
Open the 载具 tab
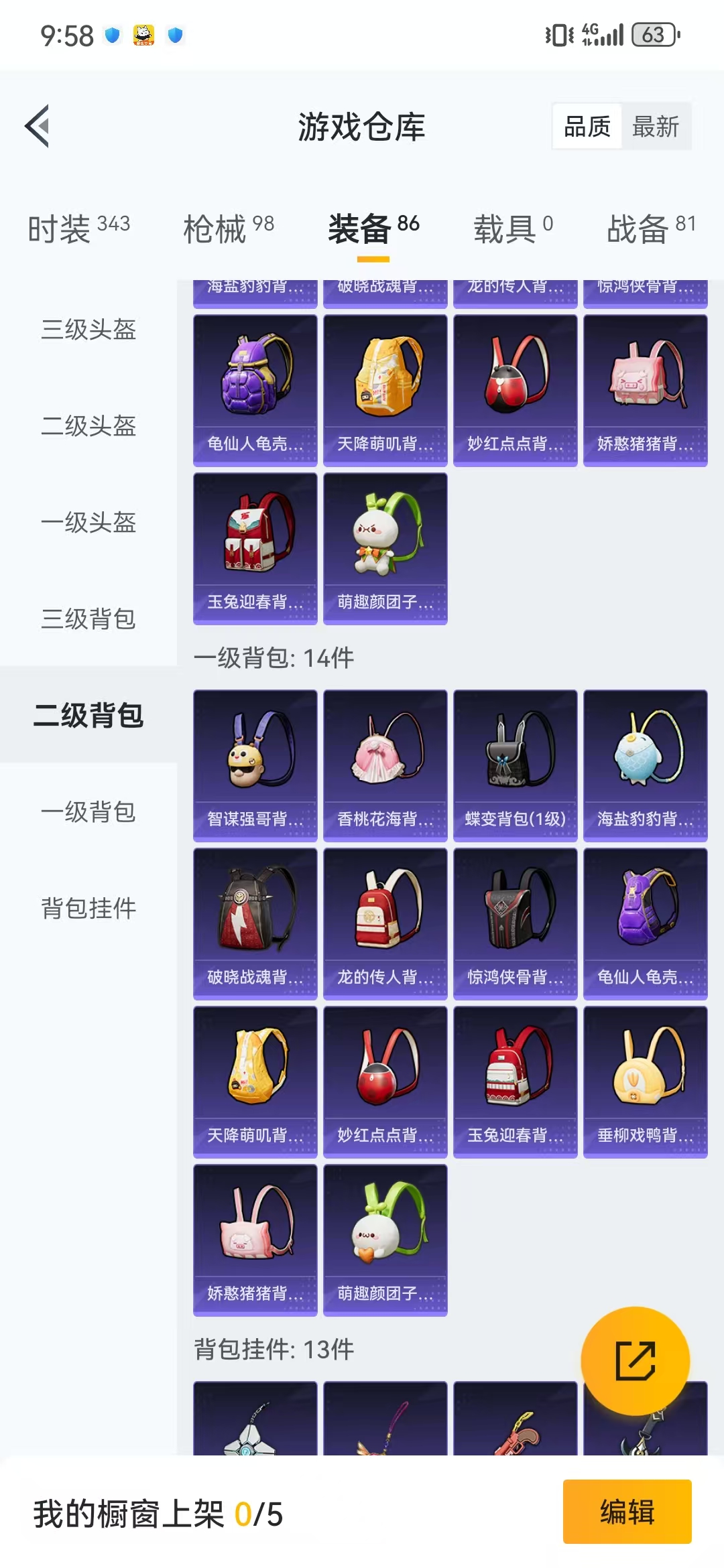tap(514, 228)
